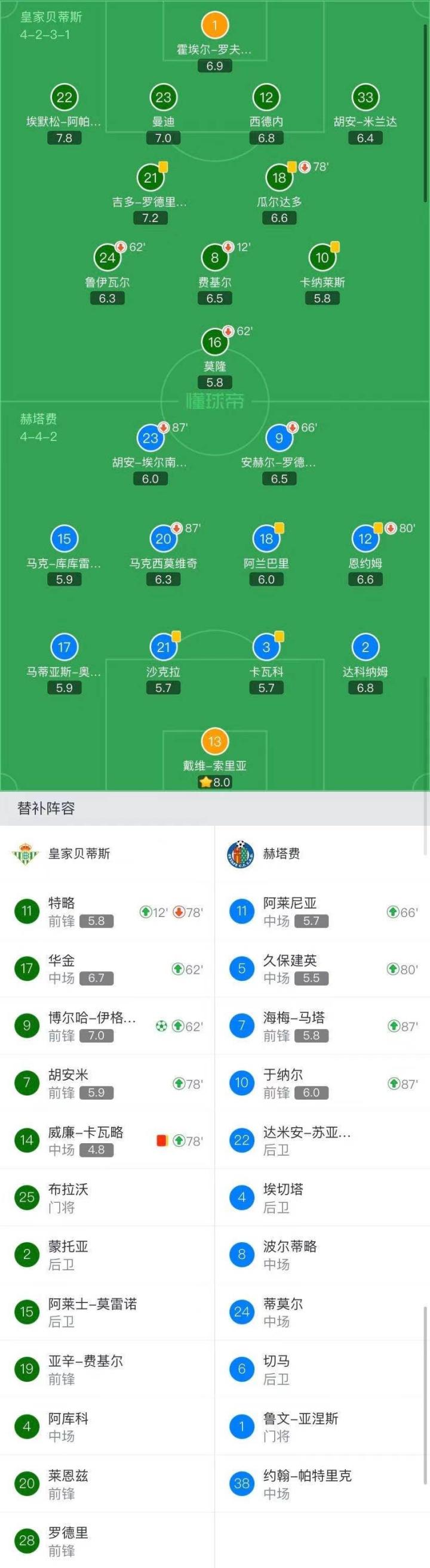Open 费基尔 number 8 player card
Viewport: 430px width, 1568px height.
214,258
